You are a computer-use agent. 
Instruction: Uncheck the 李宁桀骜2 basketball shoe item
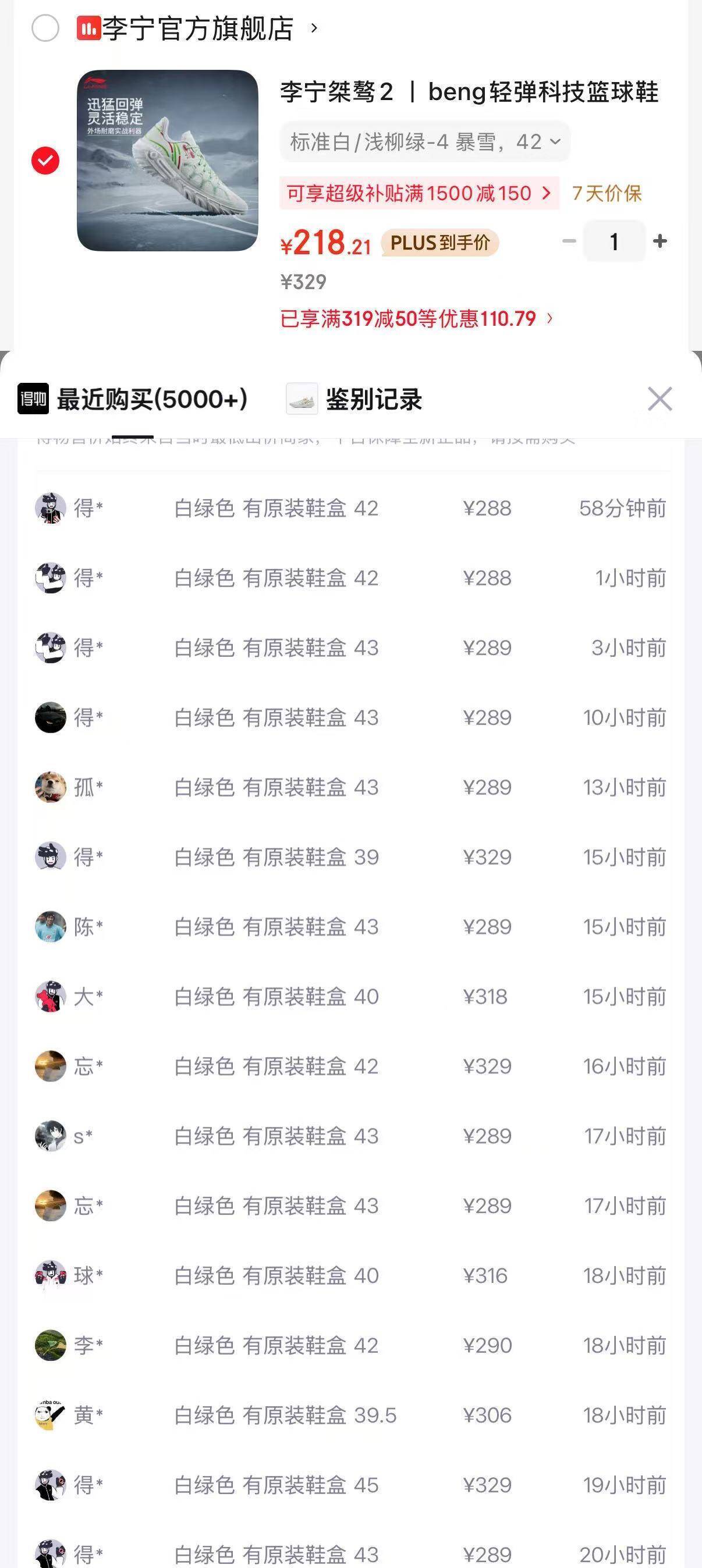coord(45,161)
